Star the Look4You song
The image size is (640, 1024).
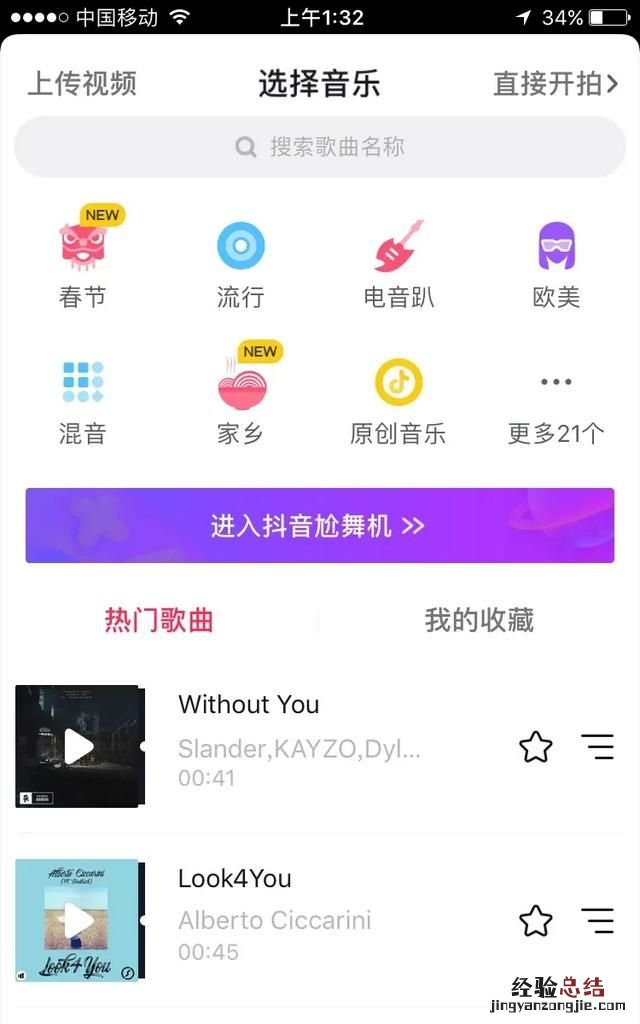pos(536,920)
